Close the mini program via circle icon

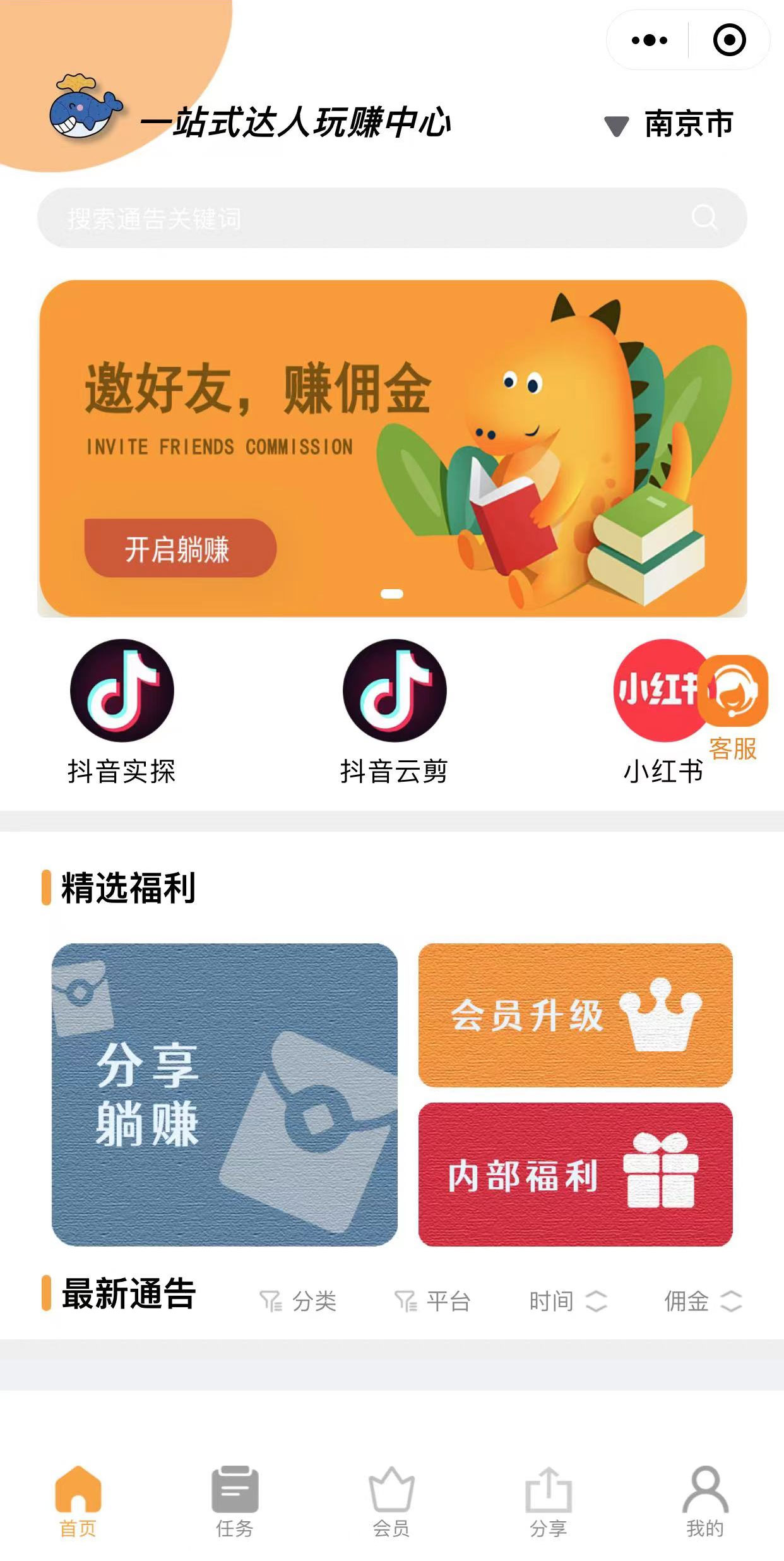coord(729,40)
